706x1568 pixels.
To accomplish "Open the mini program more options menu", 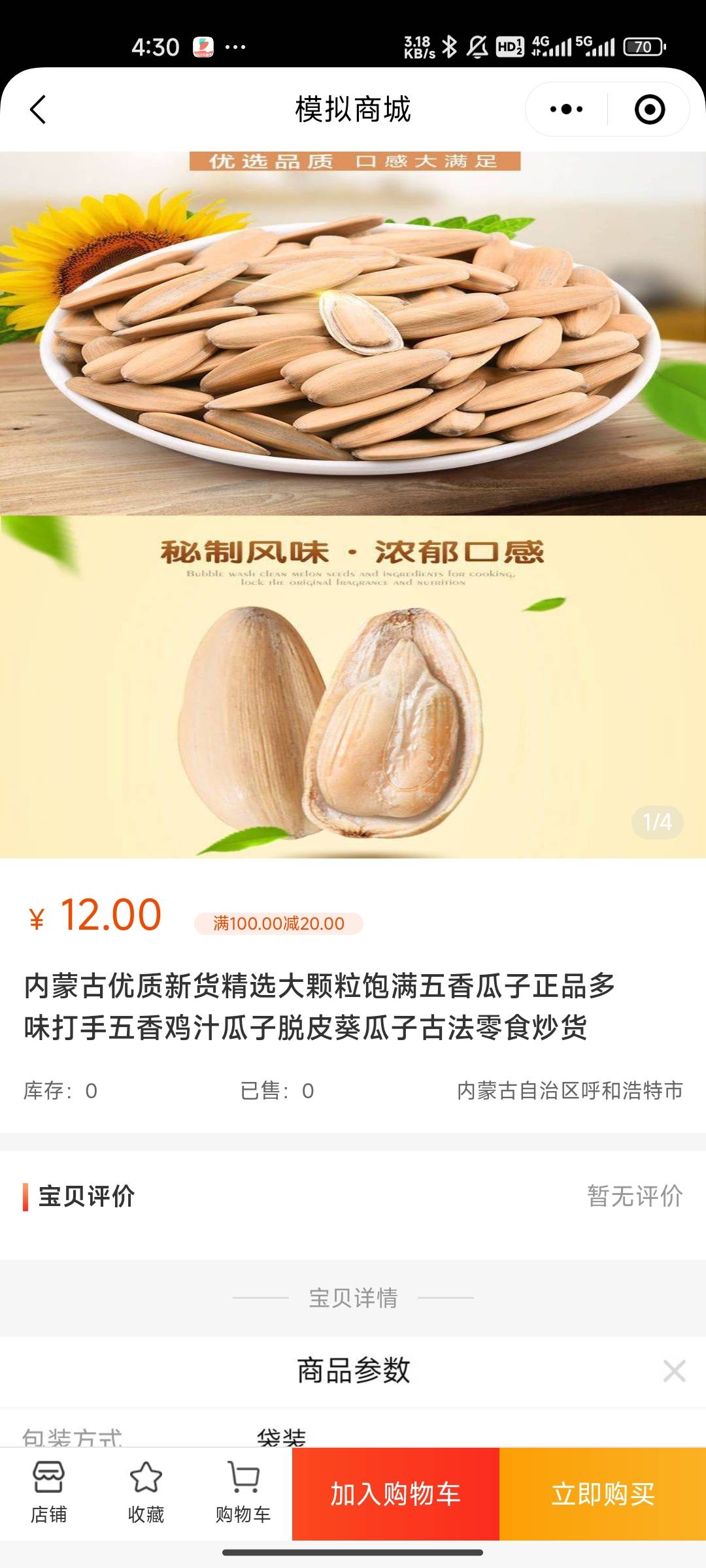I will tap(566, 109).
